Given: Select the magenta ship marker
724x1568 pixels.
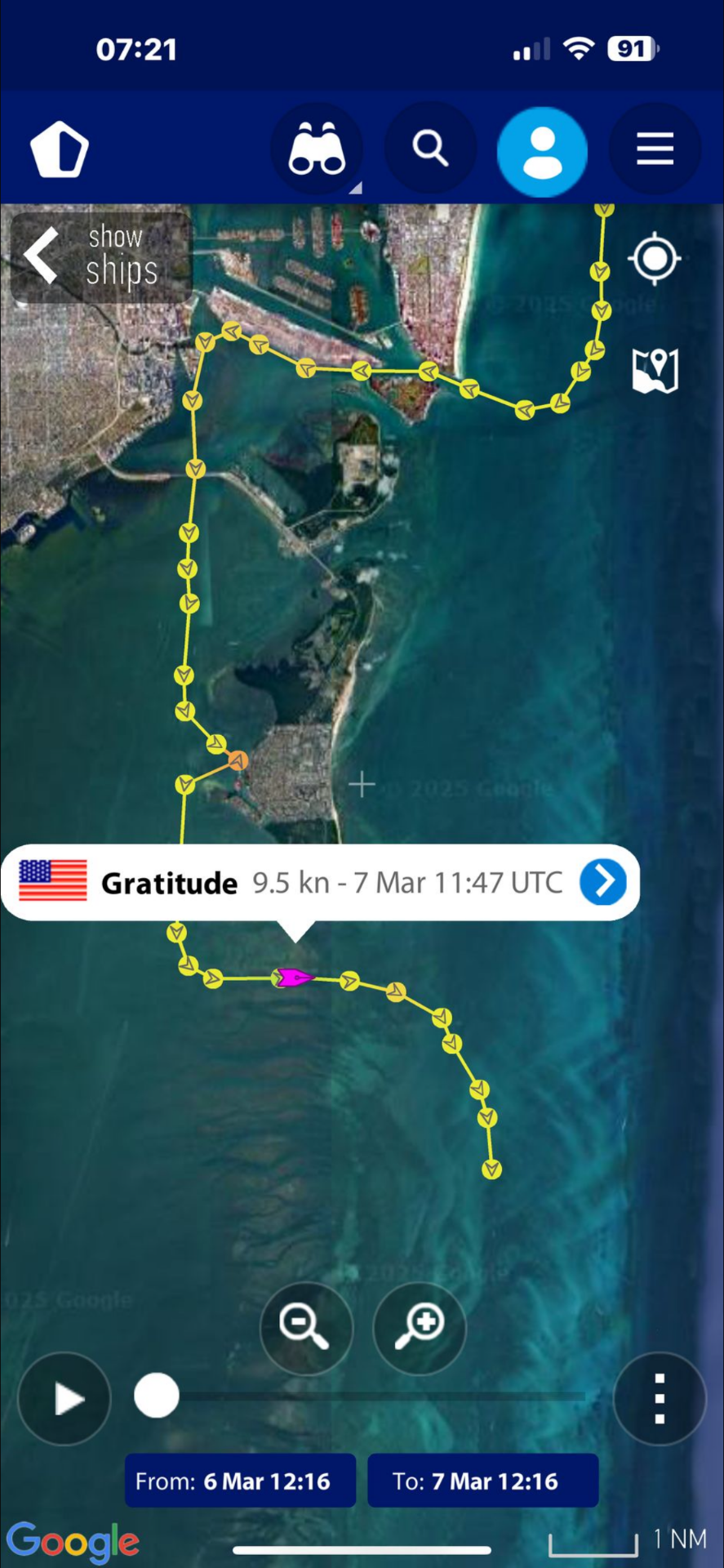Looking at the screenshot, I should (292, 977).
